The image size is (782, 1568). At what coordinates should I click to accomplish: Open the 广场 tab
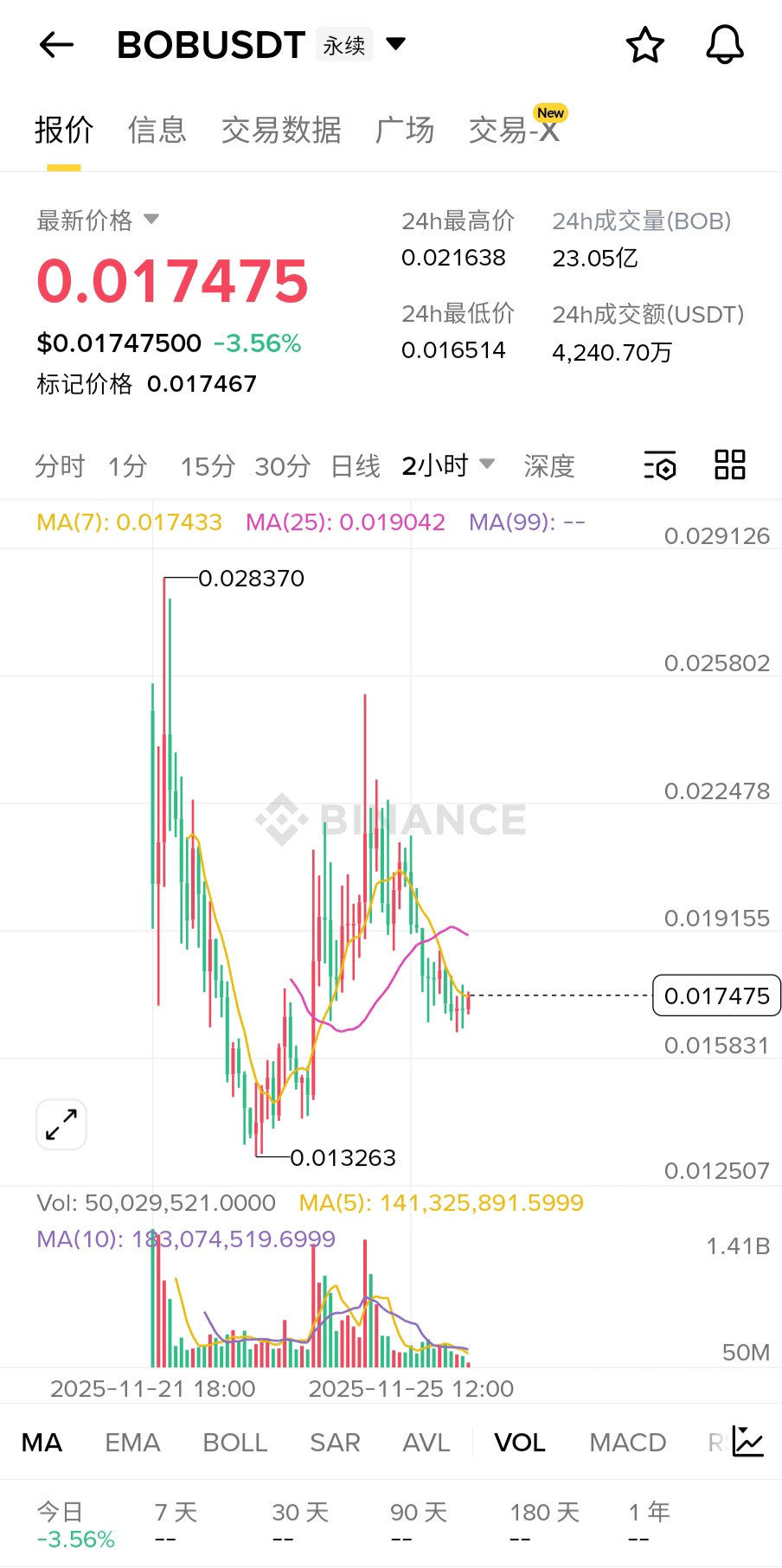(x=404, y=130)
